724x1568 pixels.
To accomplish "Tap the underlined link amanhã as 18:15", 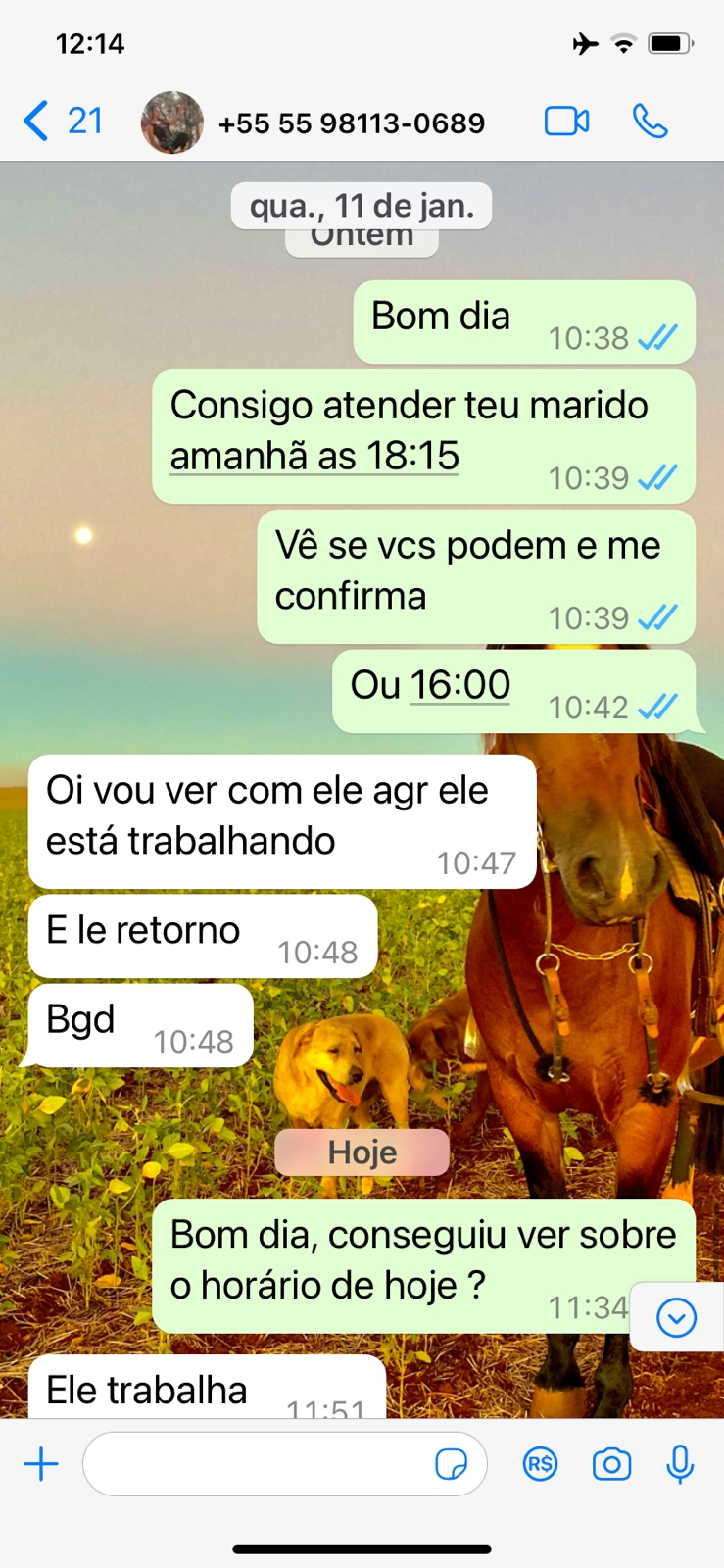I will pyautogui.click(x=314, y=456).
